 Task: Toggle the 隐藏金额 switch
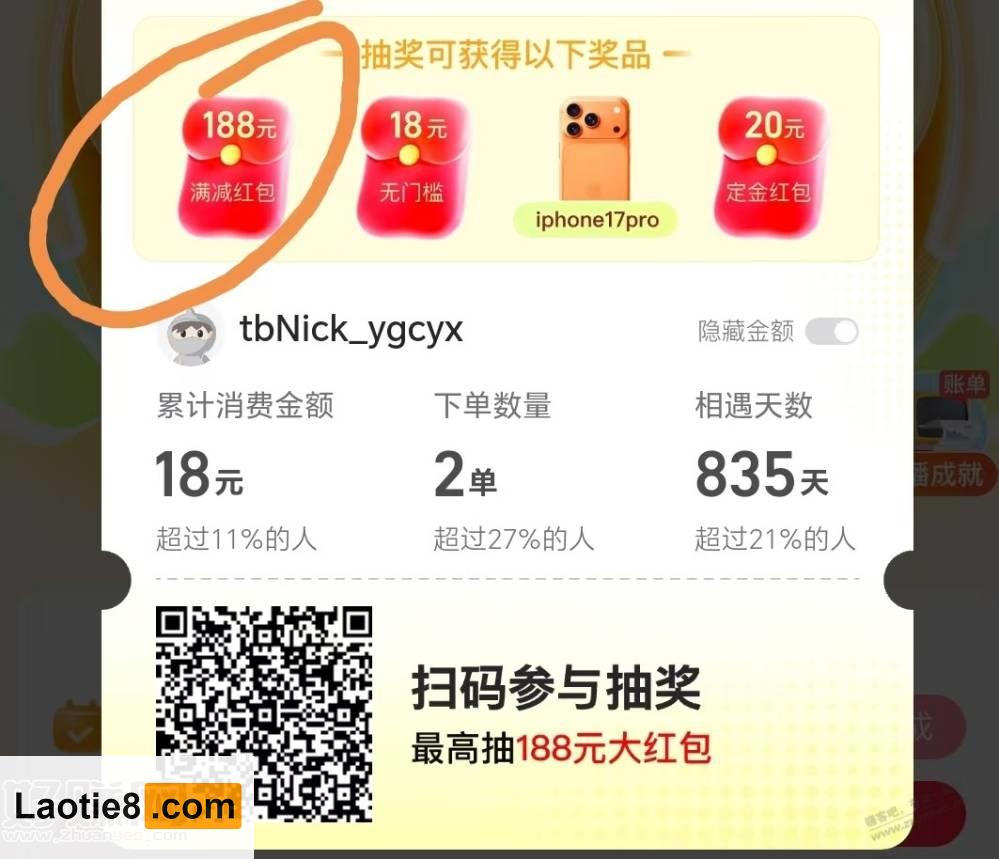click(x=832, y=331)
